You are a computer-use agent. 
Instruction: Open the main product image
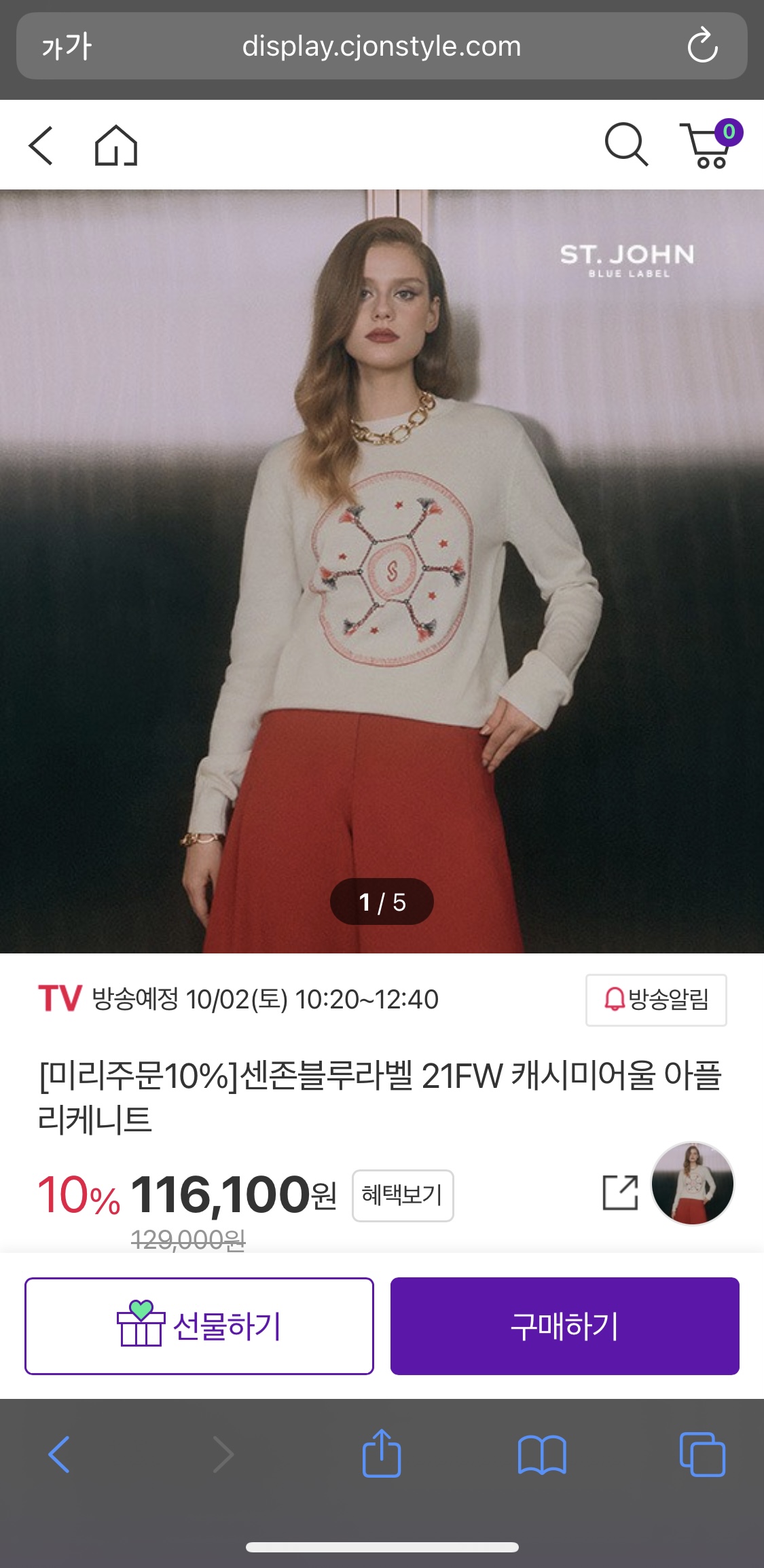pyautogui.click(x=382, y=570)
